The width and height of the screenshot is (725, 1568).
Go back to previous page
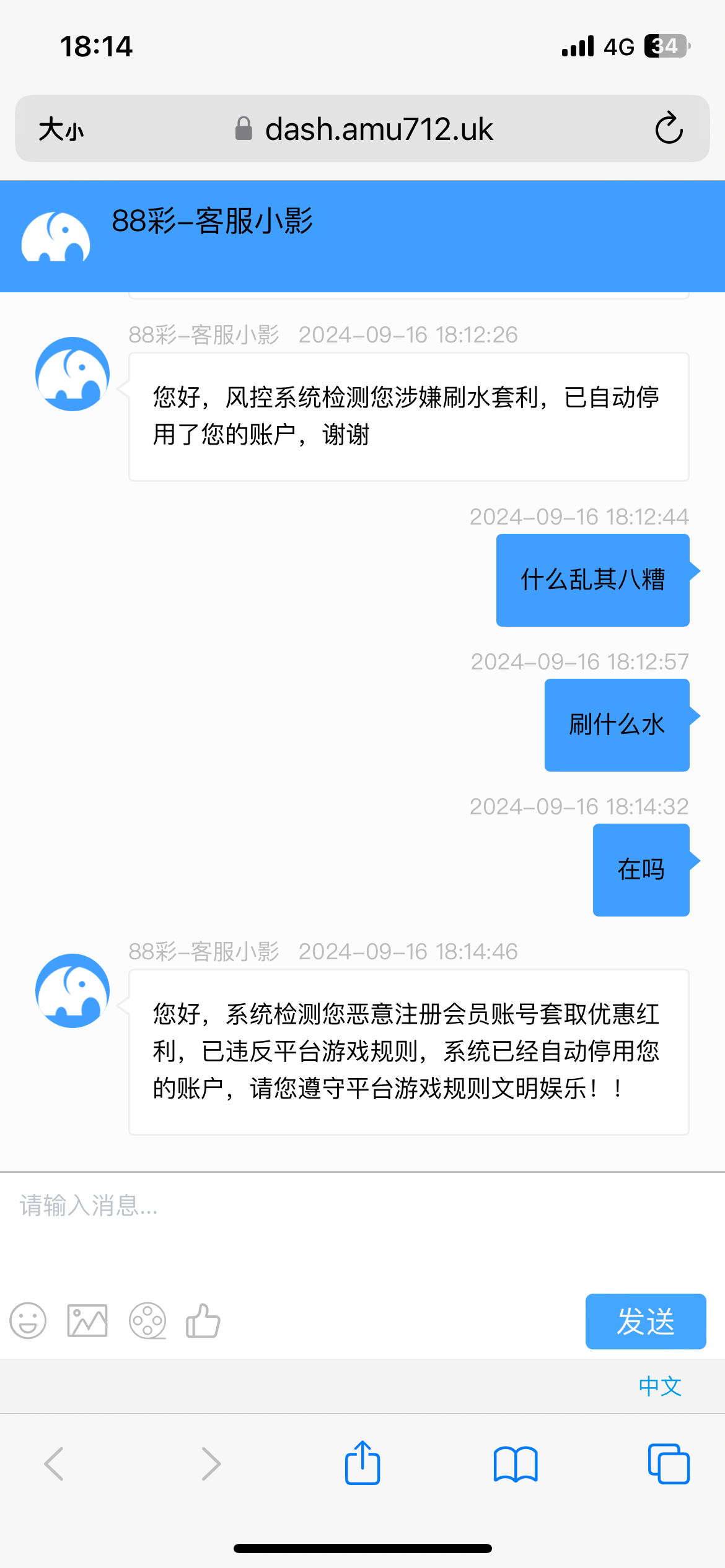pos(55,1464)
